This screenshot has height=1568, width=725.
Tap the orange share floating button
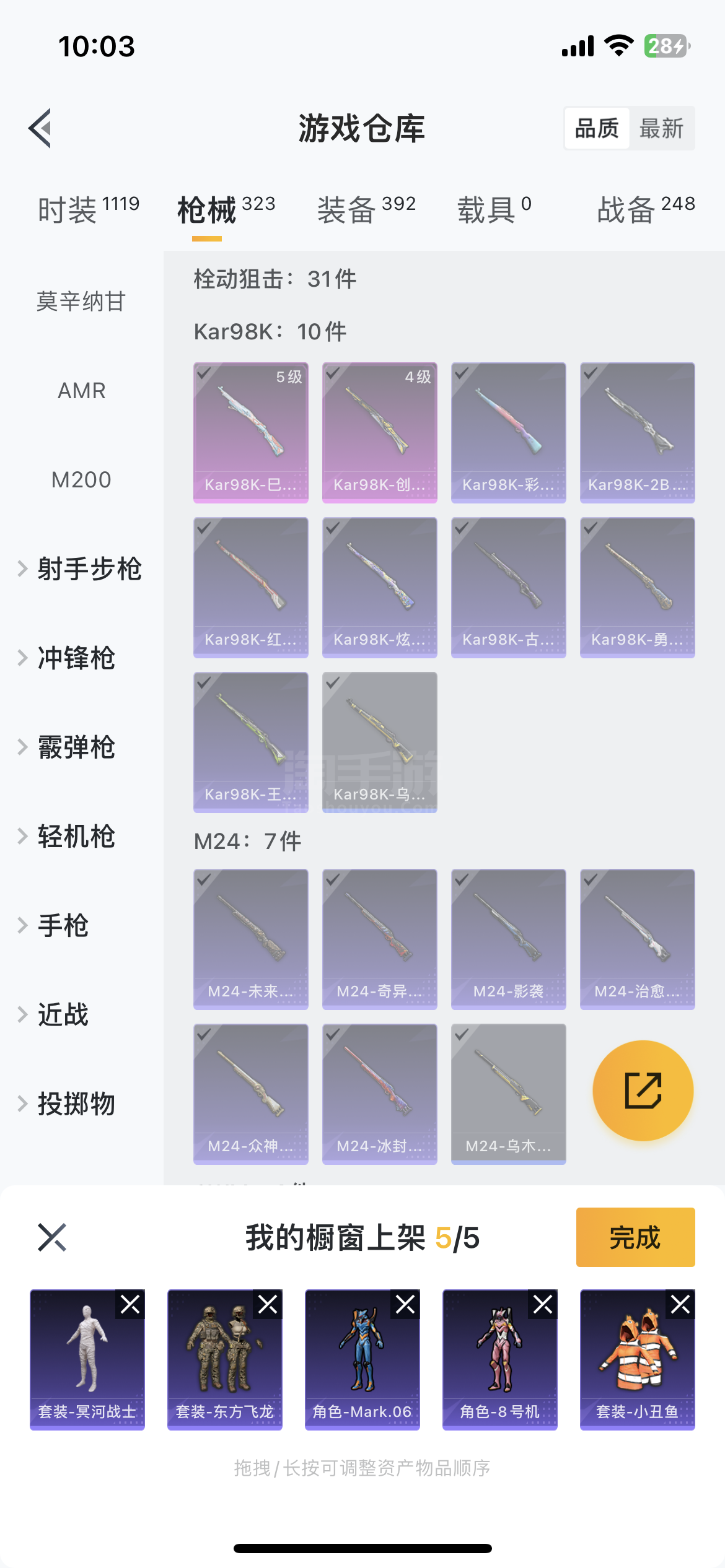click(x=643, y=1090)
